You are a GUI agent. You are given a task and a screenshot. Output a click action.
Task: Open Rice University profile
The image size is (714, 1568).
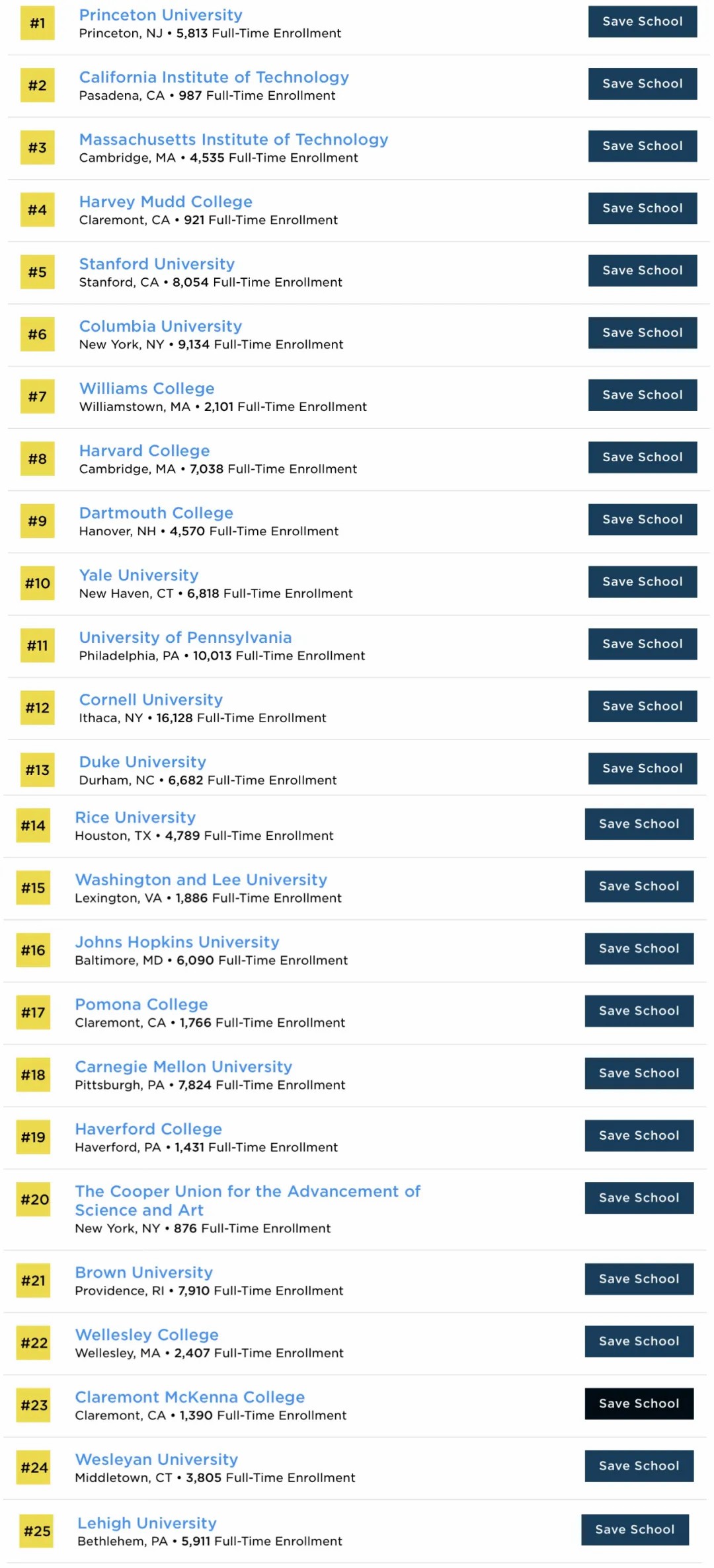[135, 817]
